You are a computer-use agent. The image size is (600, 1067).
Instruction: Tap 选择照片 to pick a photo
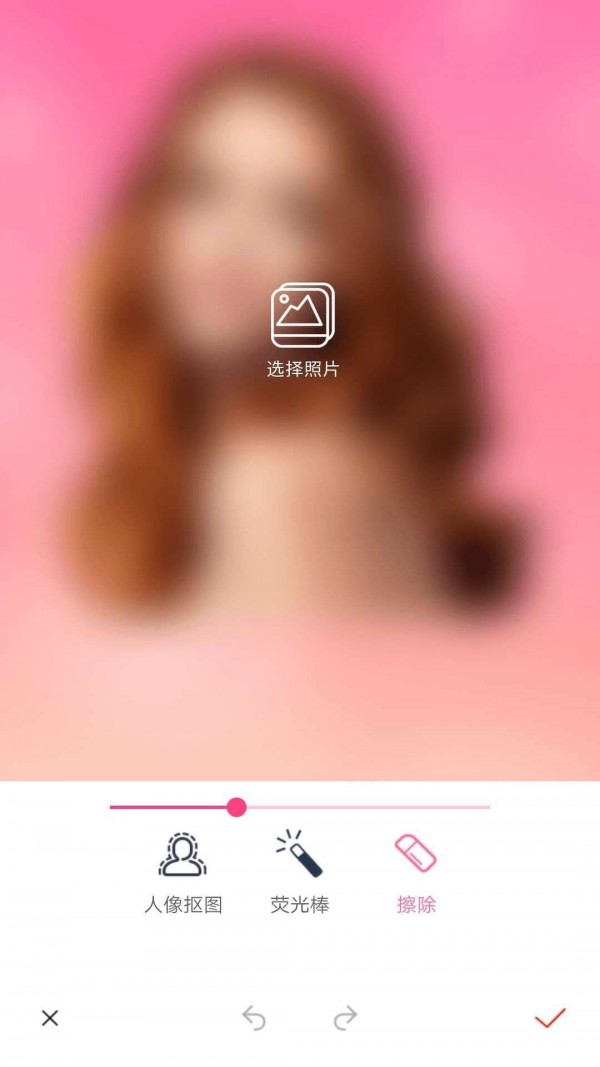[303, 330]
